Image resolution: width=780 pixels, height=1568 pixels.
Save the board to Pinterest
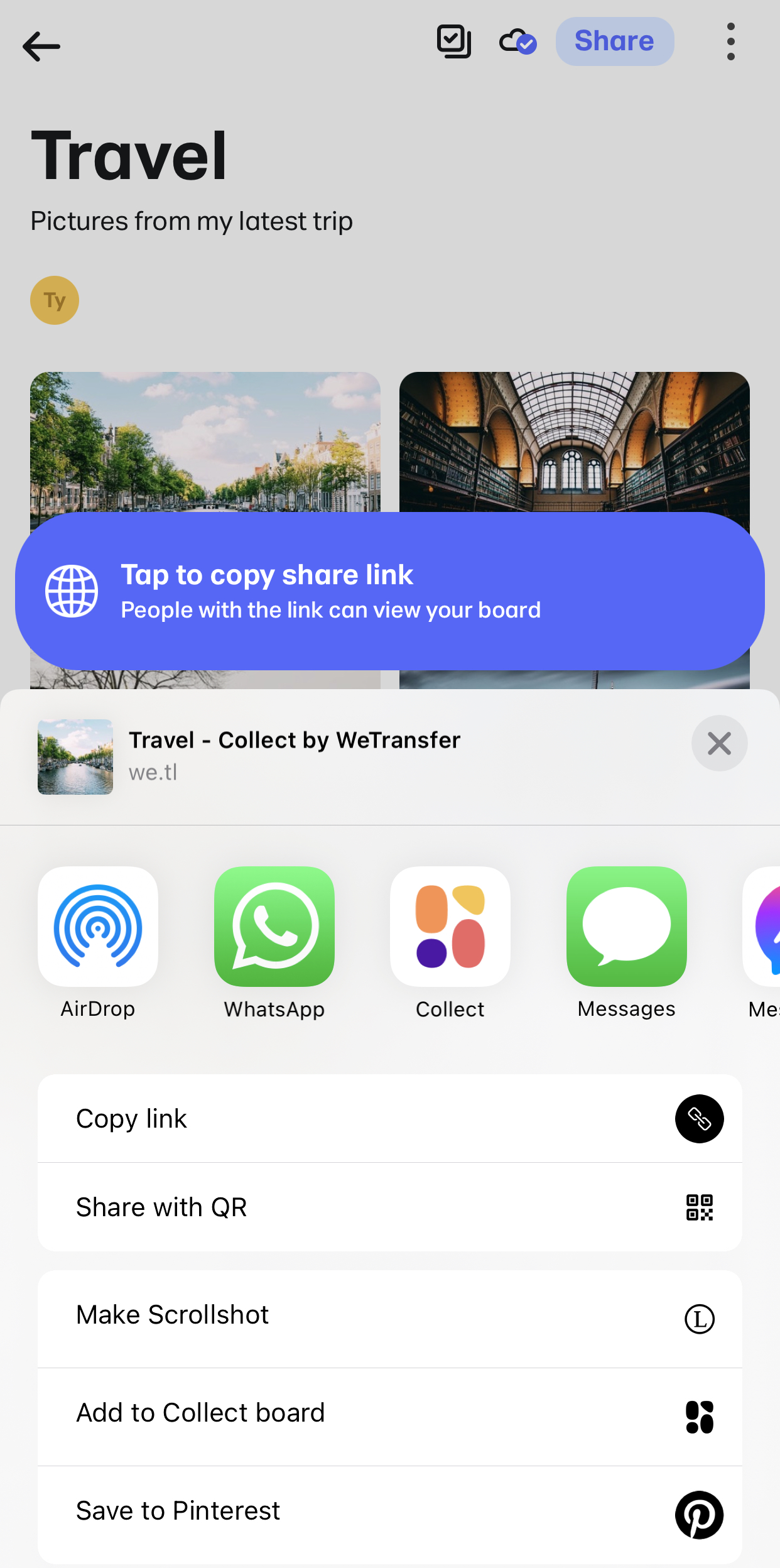[389, 1510]
